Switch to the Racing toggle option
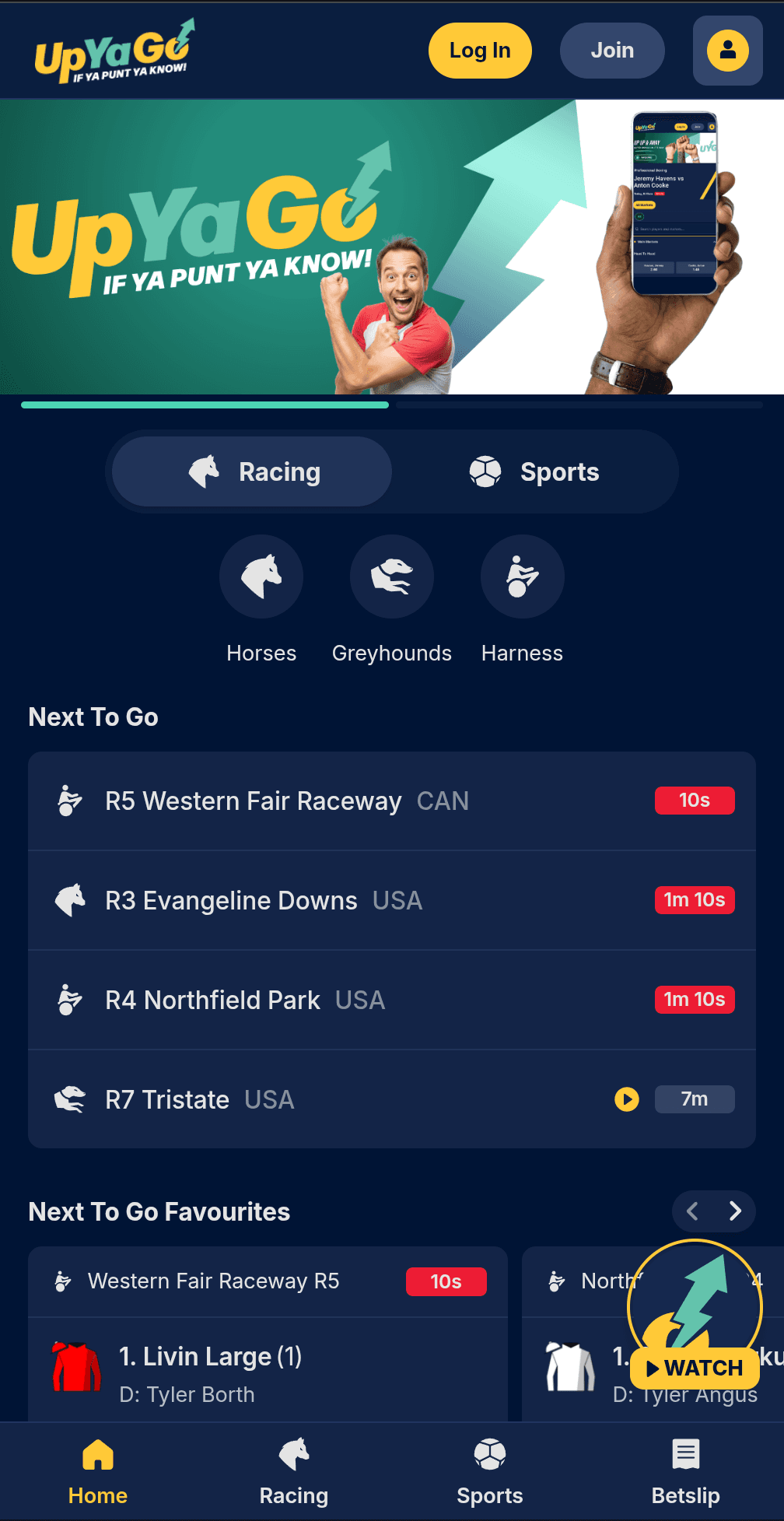Viewport: 784px width, 1521px height. point(250,471)
